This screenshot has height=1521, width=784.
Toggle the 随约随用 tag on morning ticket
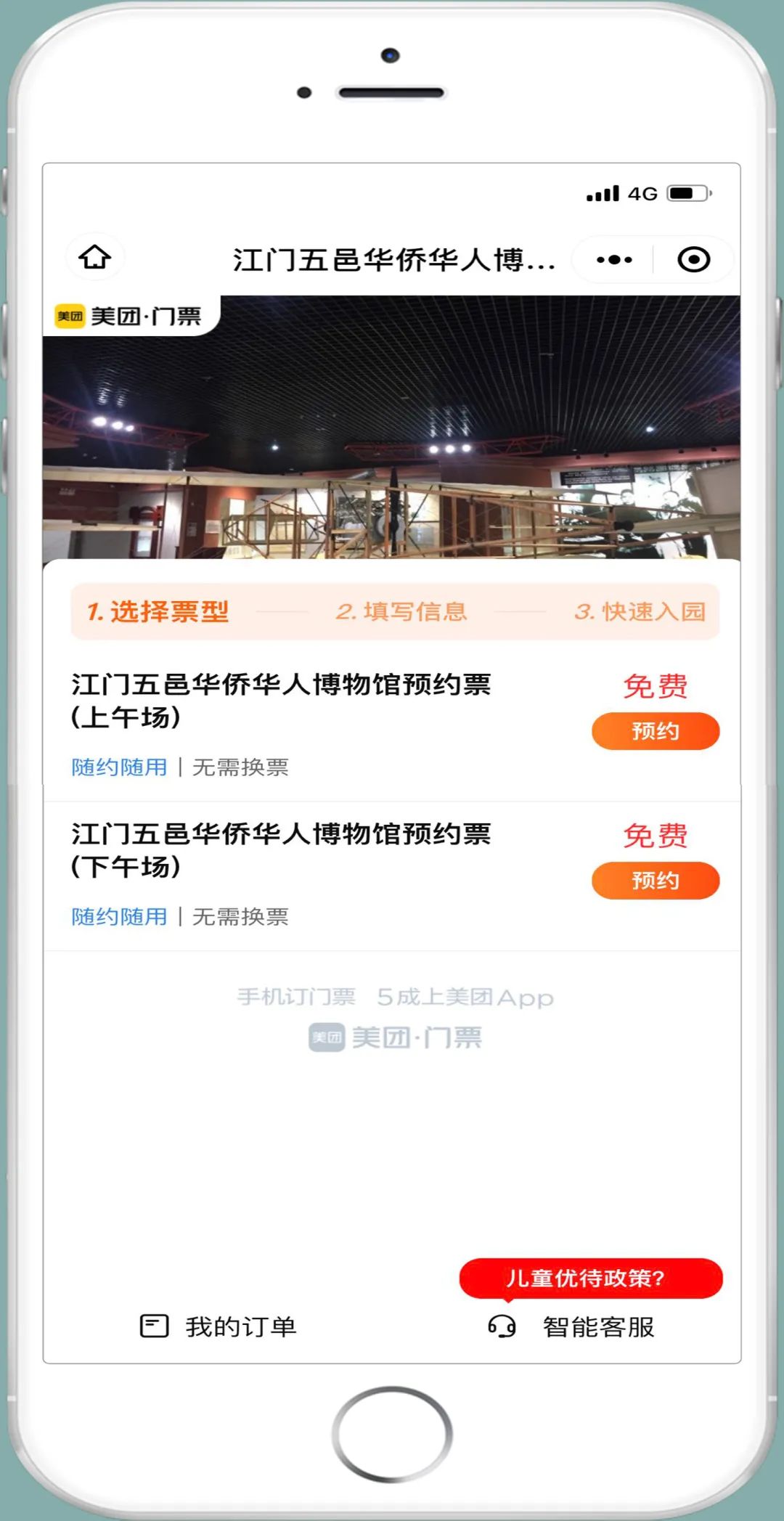click(118, 767)
